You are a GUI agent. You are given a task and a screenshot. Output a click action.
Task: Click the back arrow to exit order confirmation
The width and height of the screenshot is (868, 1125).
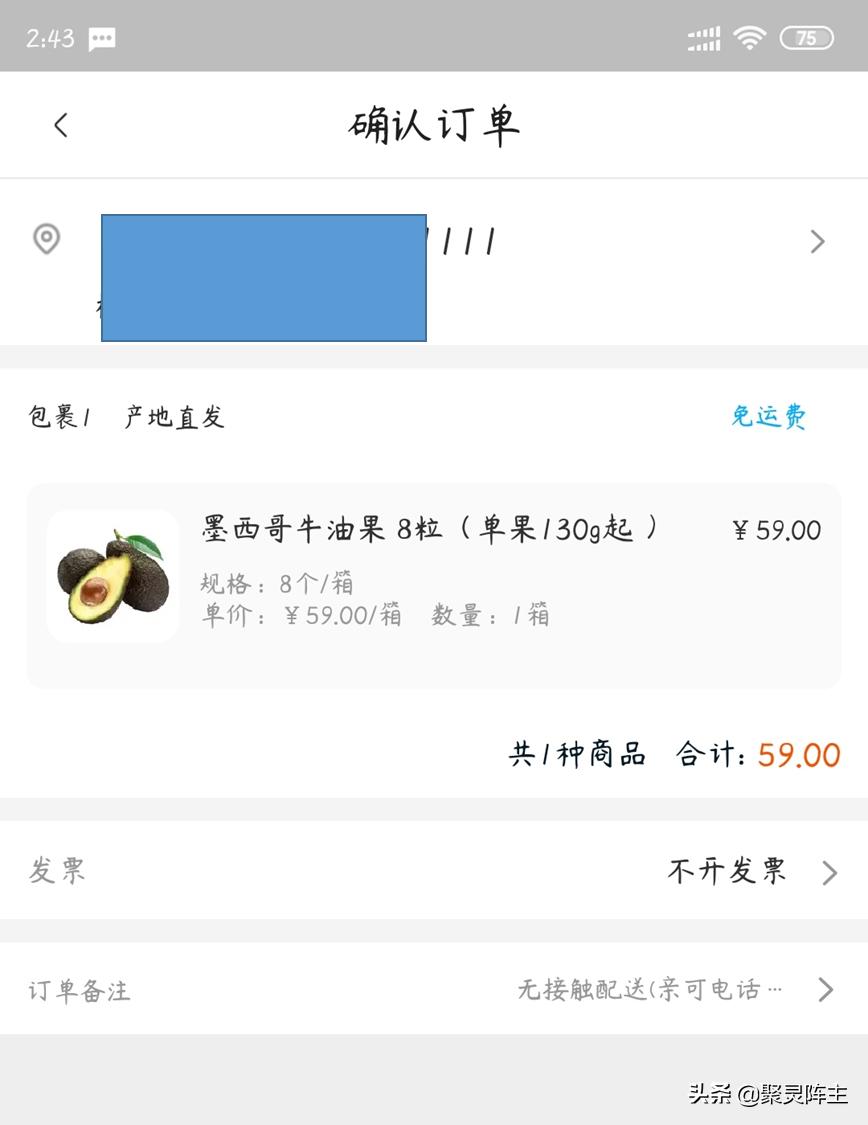pos(62,124)
